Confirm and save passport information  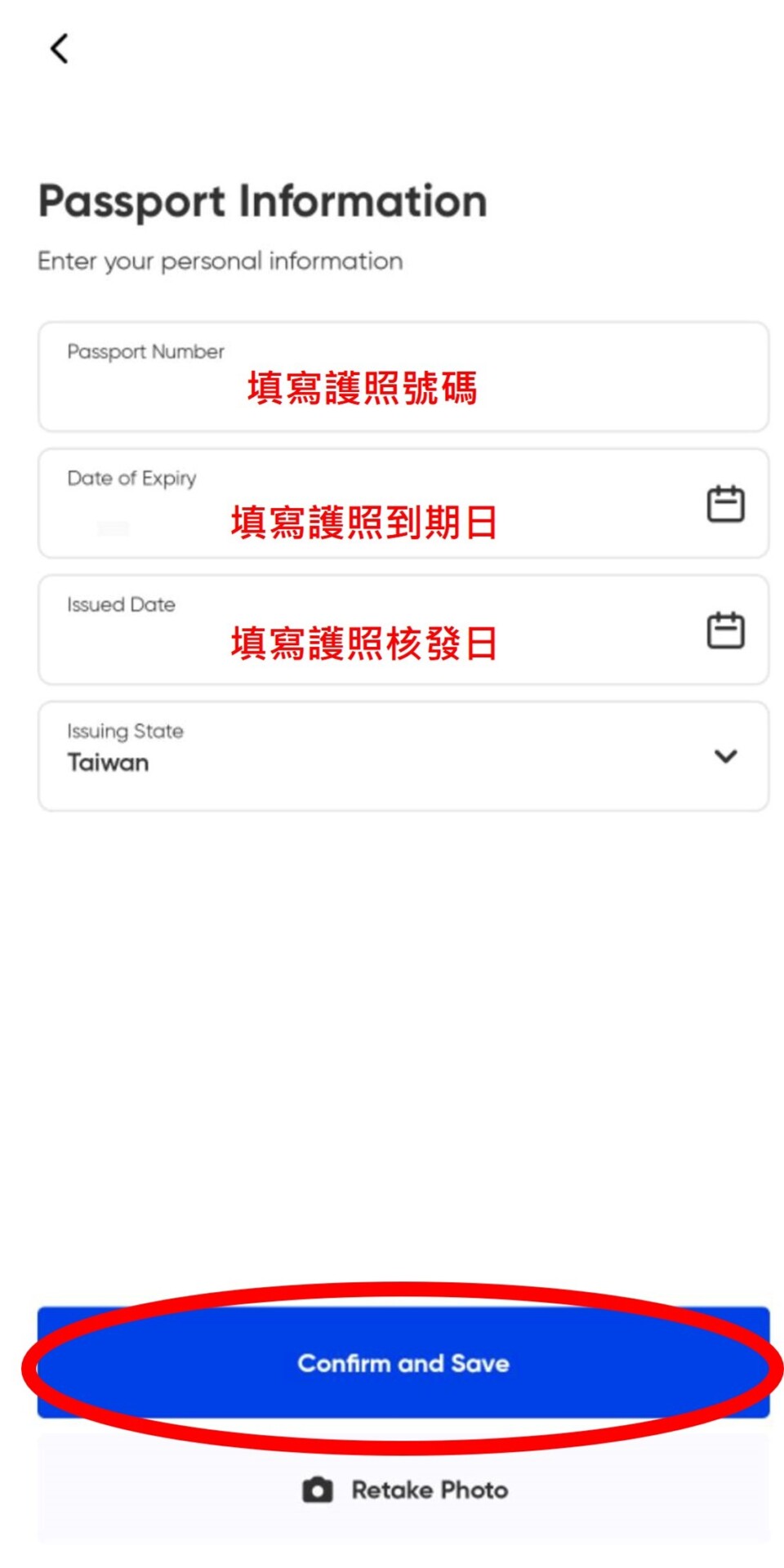403,1363
